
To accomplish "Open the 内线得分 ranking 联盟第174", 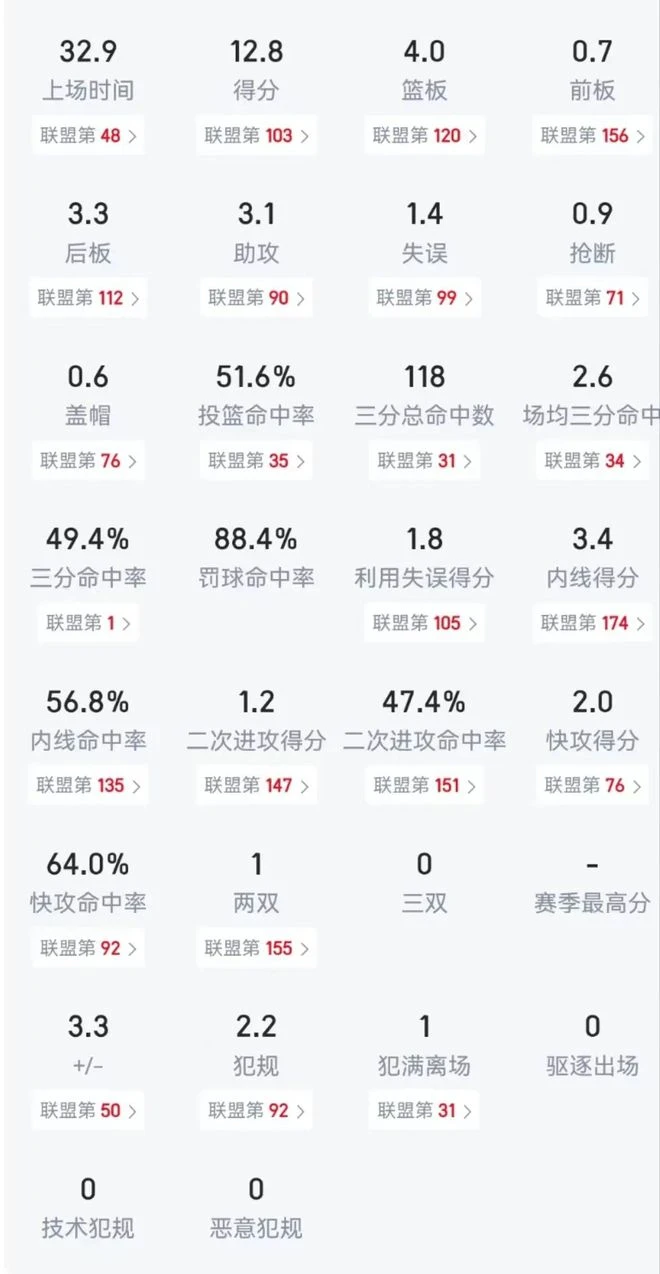I will point(592,623).
